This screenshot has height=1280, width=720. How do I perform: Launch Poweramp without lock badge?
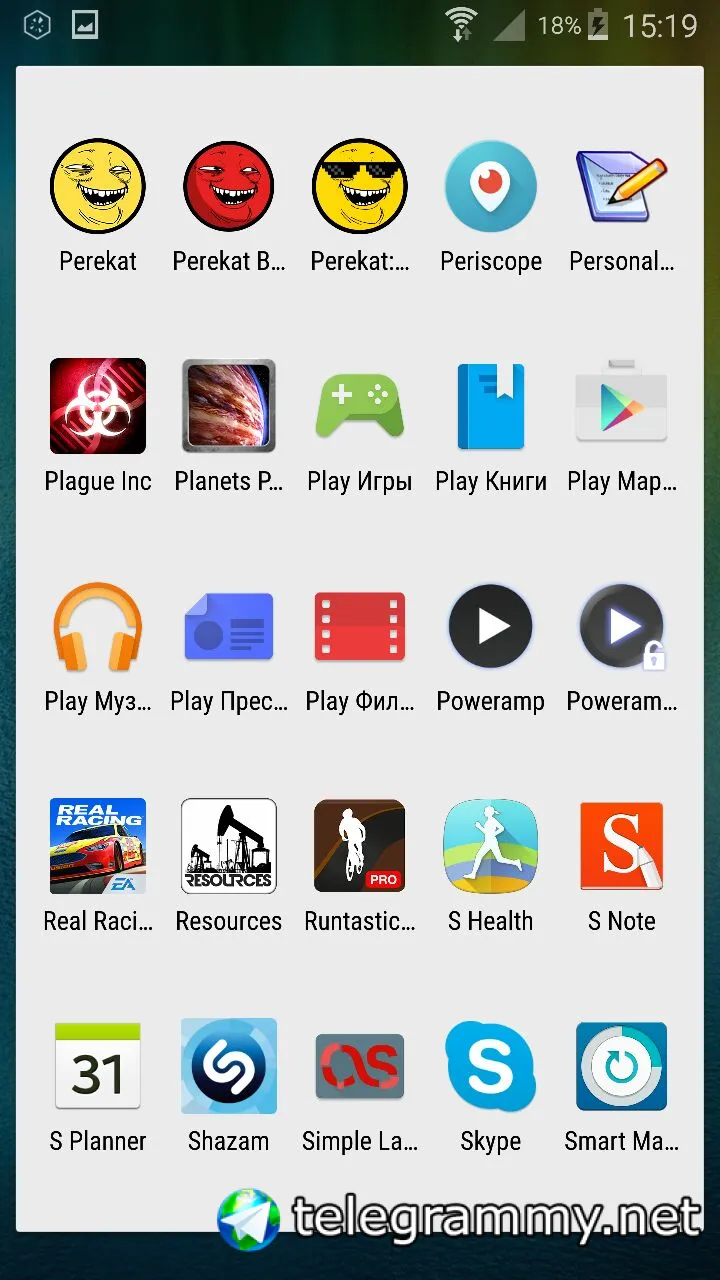pos(490,626)
